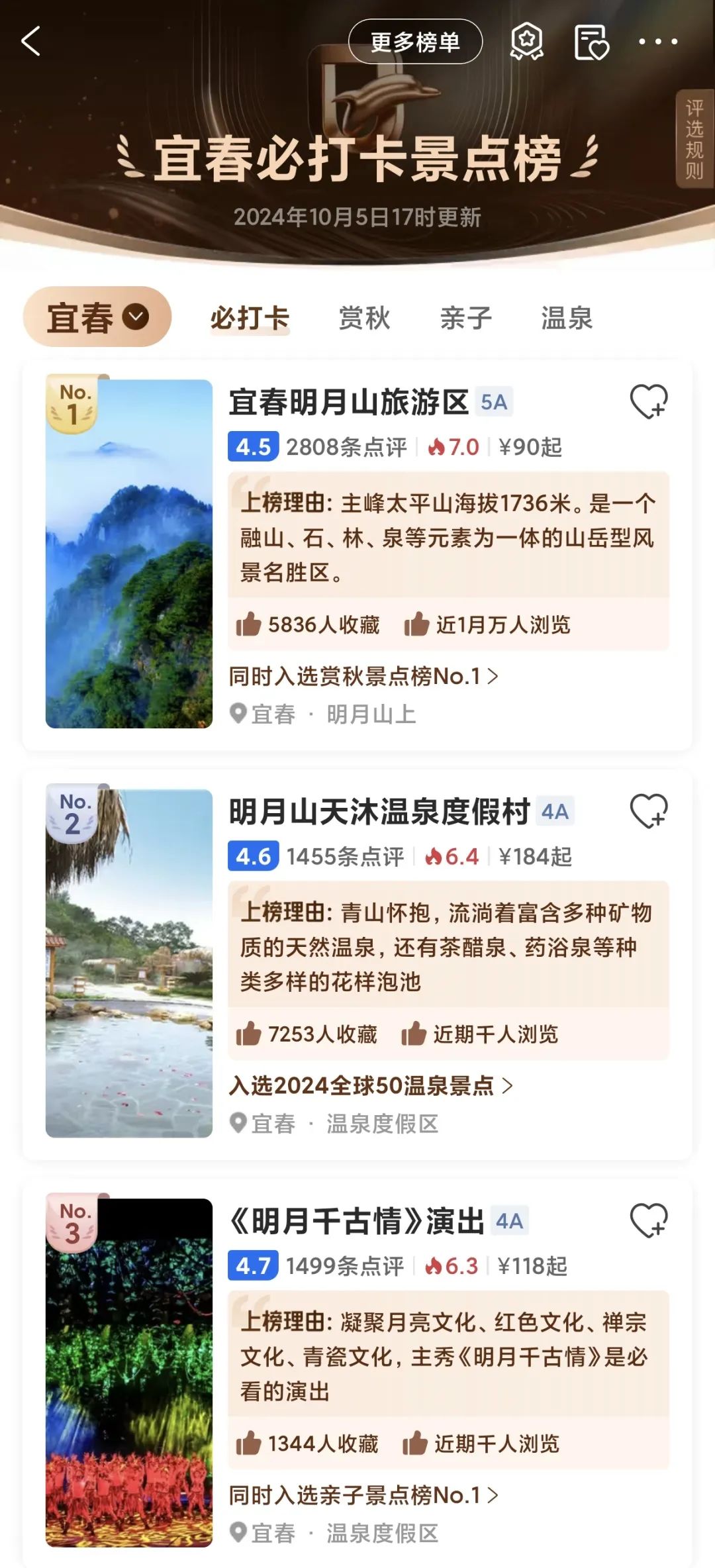Select the 必打卡 tab

tap(250, 318)
